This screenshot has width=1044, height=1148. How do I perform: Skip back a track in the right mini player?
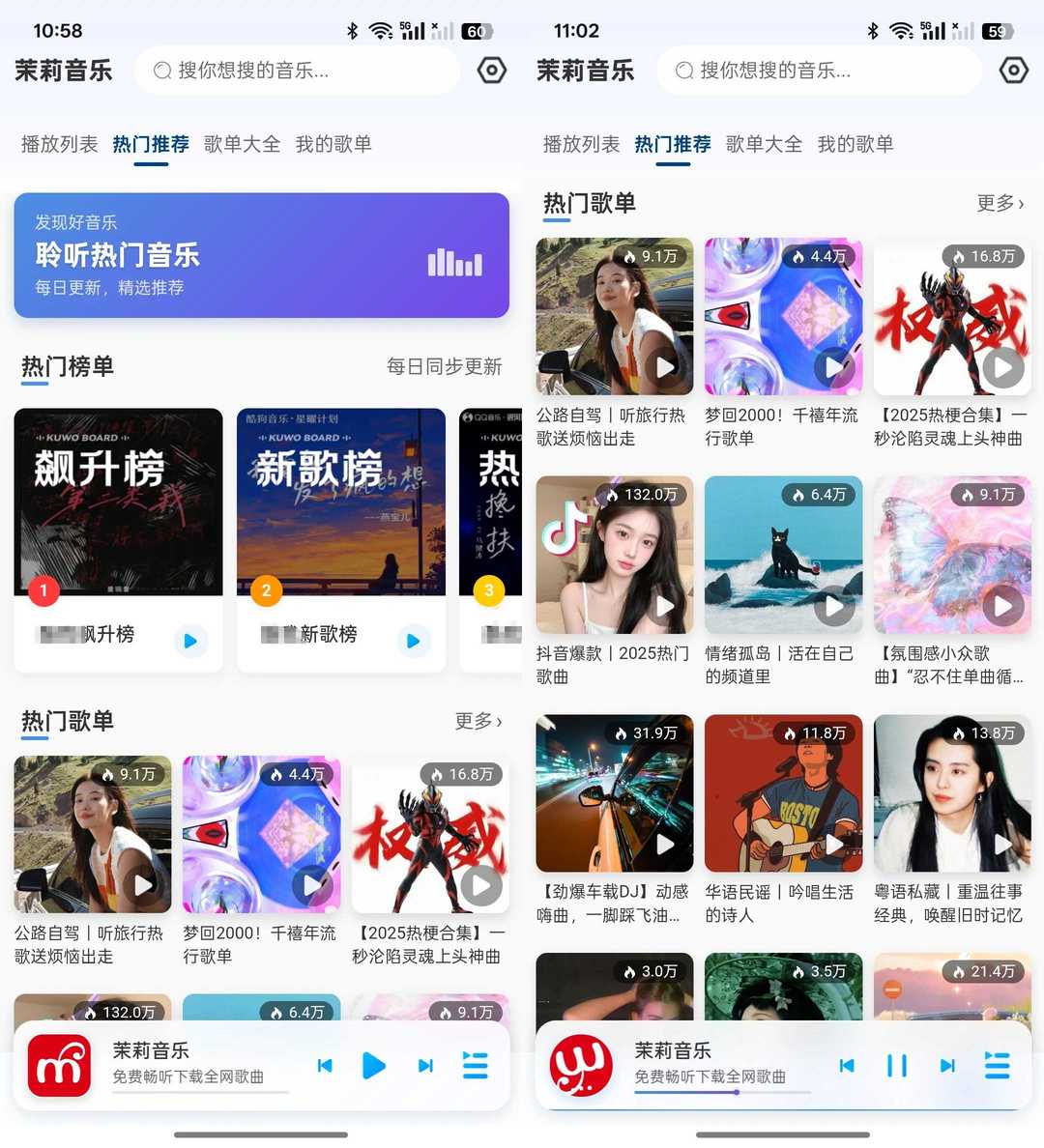847,1065
